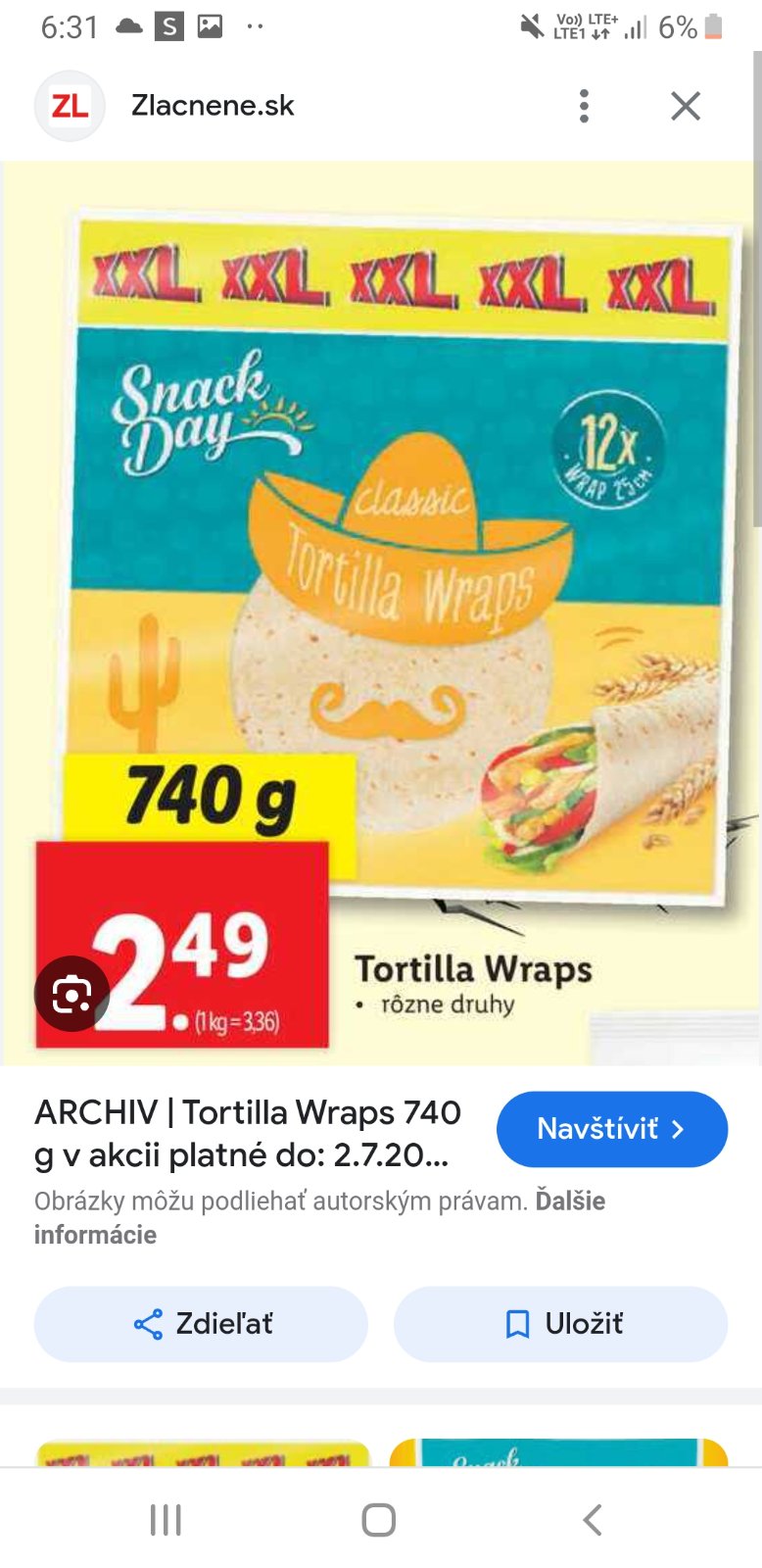This screenshot has height=1568, width=762.
Task: Go to the home screen
Action: 379,1520
